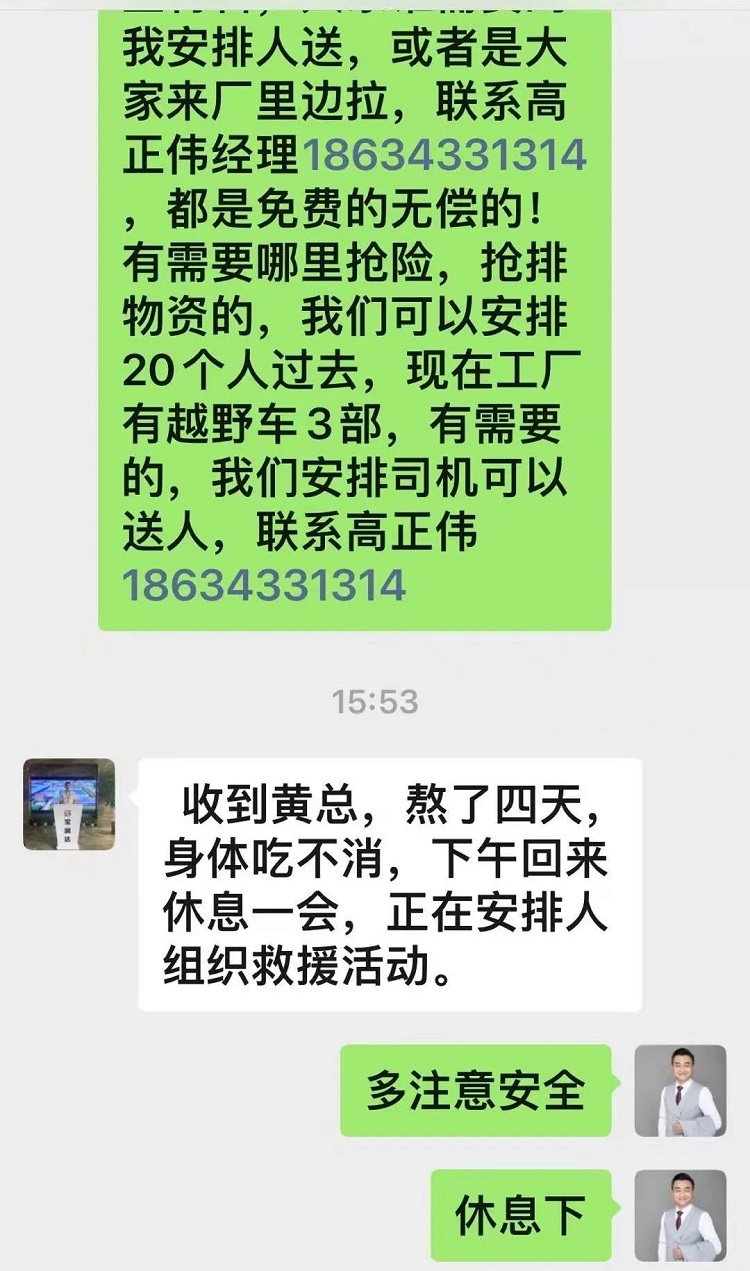The height and width of the screenshot is (1271, 750).
Task: Open avatar of the 收到黄总 message sender
Action: click(69, 804)
